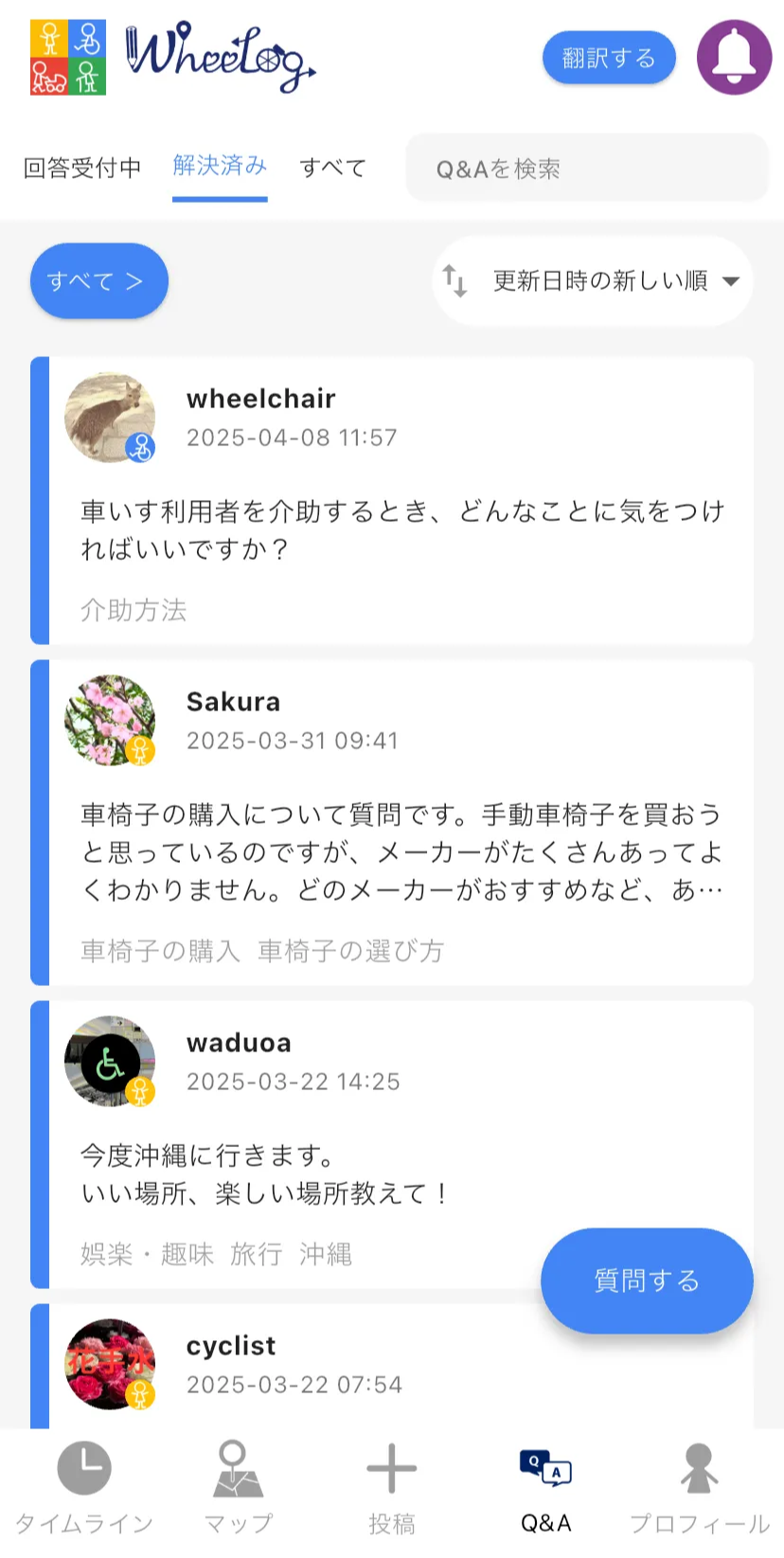Tap the Q&Aを検索 search field
This screenshot has width=784, height=1558.
point(587,169)
